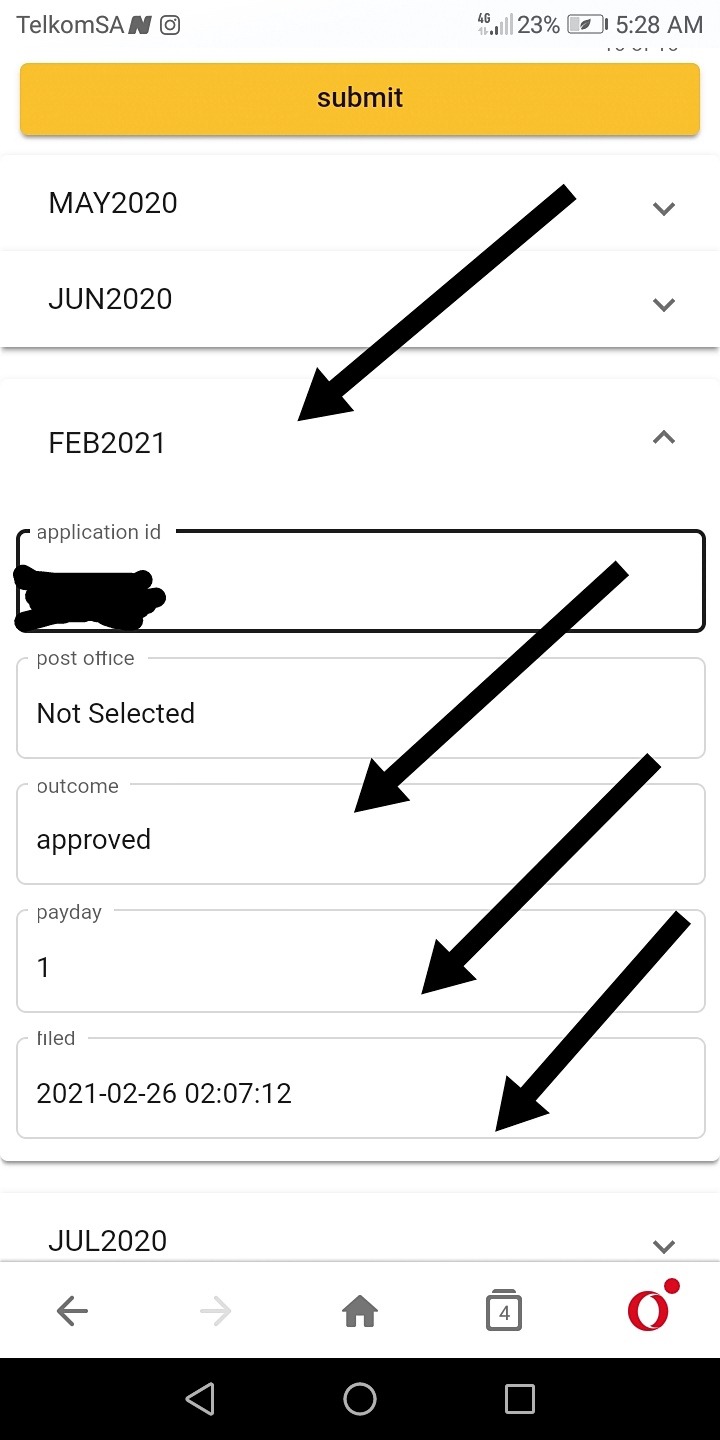Viewport: 720px width, 1440px height.
Task: Go back with the browser back arrow
Action: point(72,1310)
